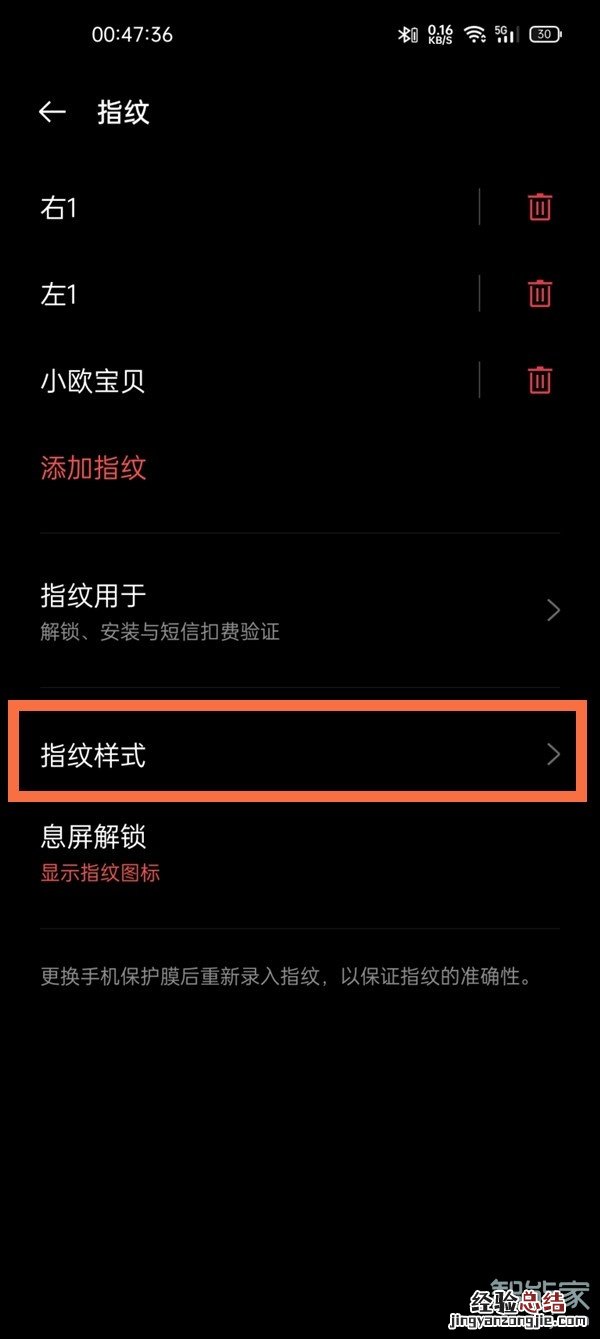Open 指纹用于 settings
The width and height of the screenshot is (600, 1339).
(298, 610)
